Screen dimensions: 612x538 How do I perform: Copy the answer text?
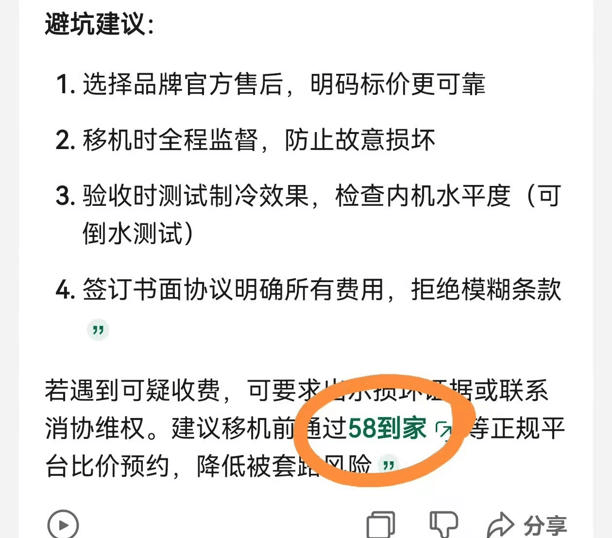pyautogui.click(x=381, y=524)
